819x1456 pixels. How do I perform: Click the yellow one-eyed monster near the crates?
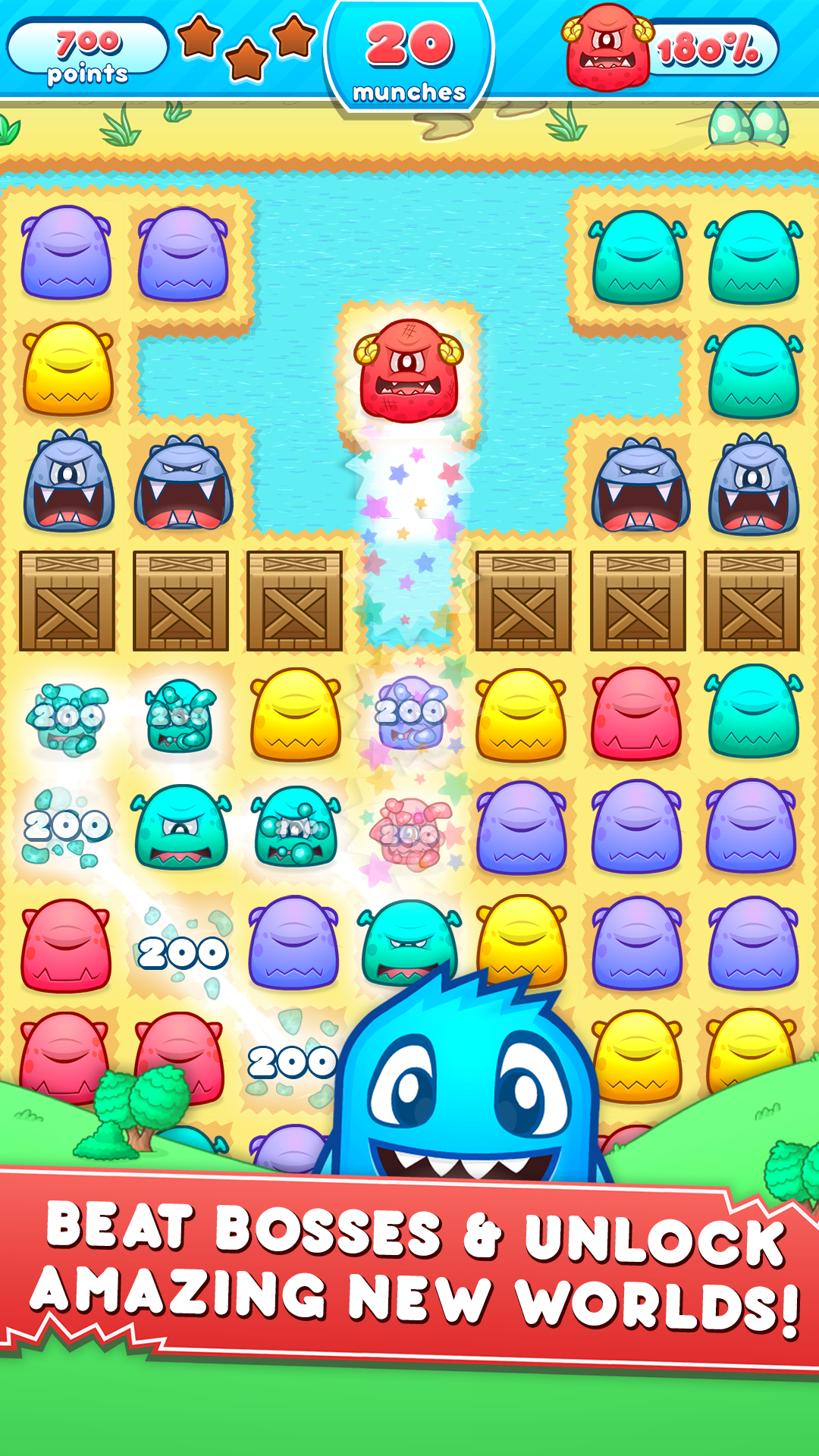click(x=294, y=717)
